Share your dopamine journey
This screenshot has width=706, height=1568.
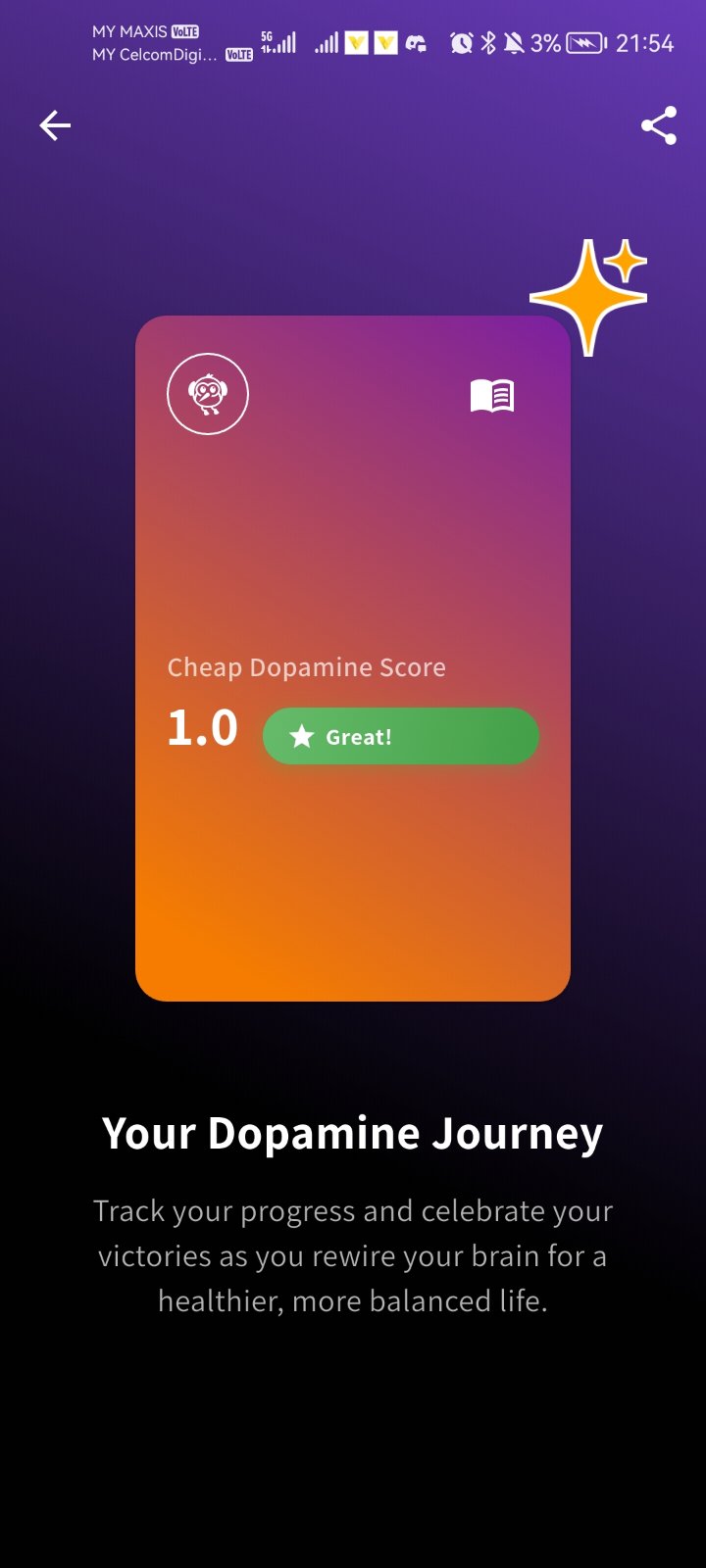[659, 125]
